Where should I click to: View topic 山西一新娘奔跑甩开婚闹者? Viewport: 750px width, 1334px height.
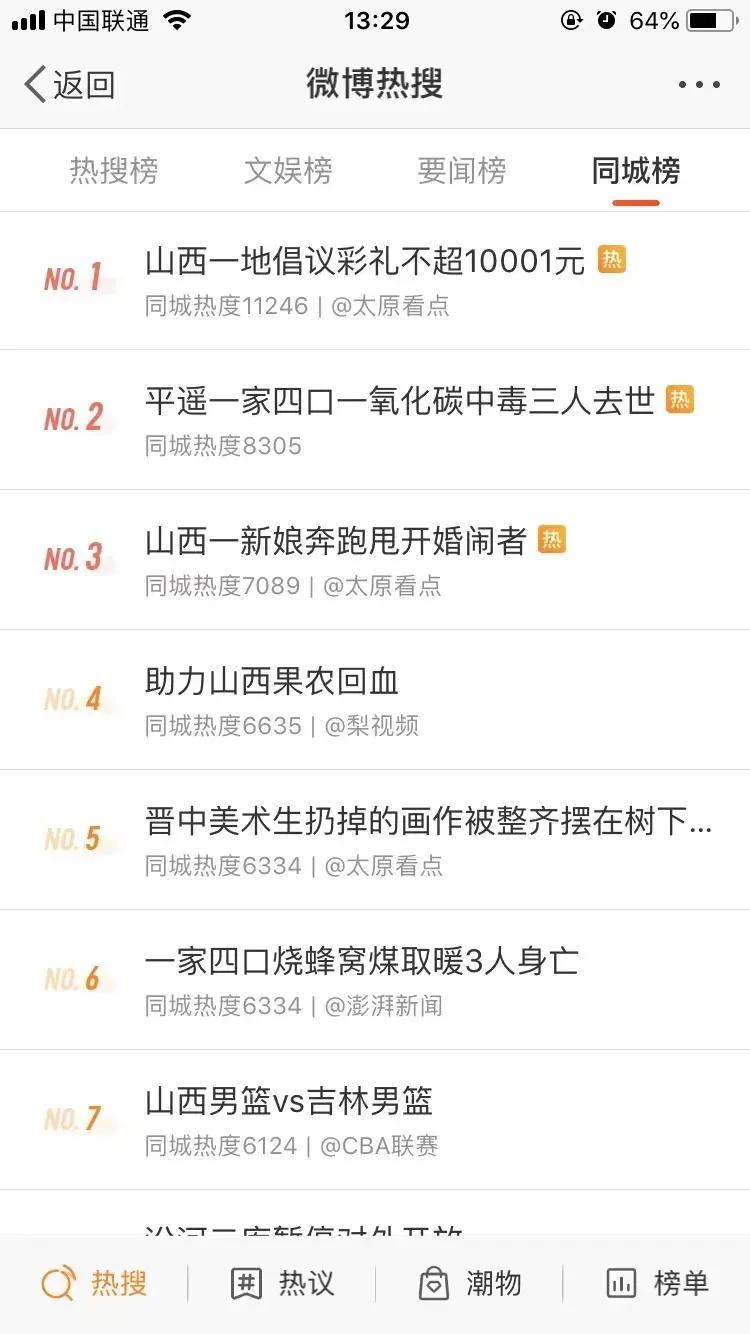click(336, 542)
